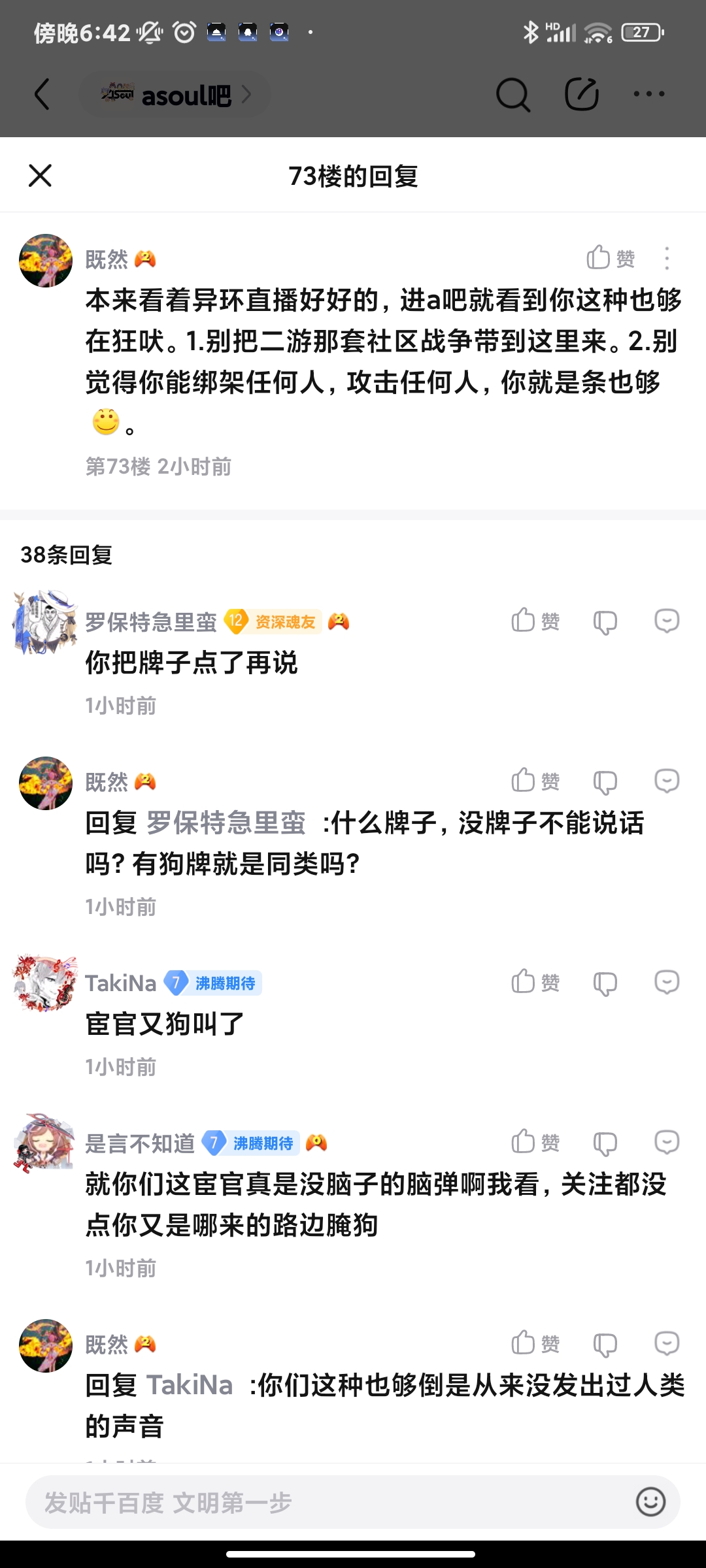Open the emoji picker in reply box
This screenshot has width=706, height=1568.
click(650, 1502)
